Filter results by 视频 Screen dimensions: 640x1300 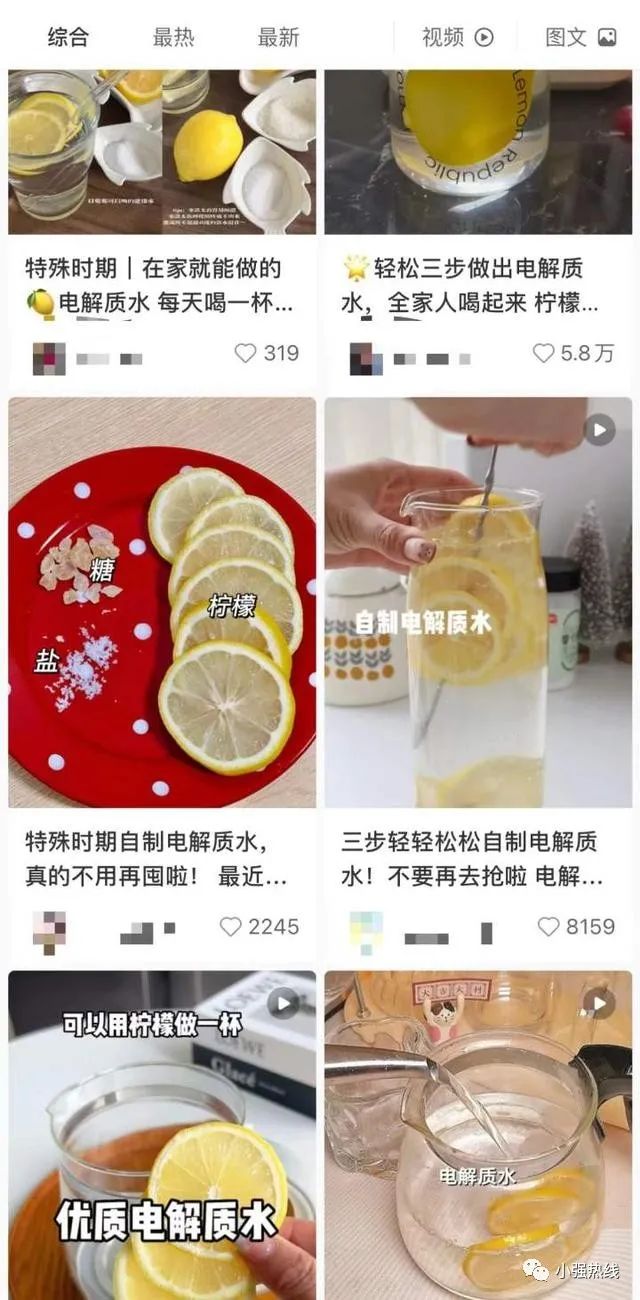(x=457, y=37)
